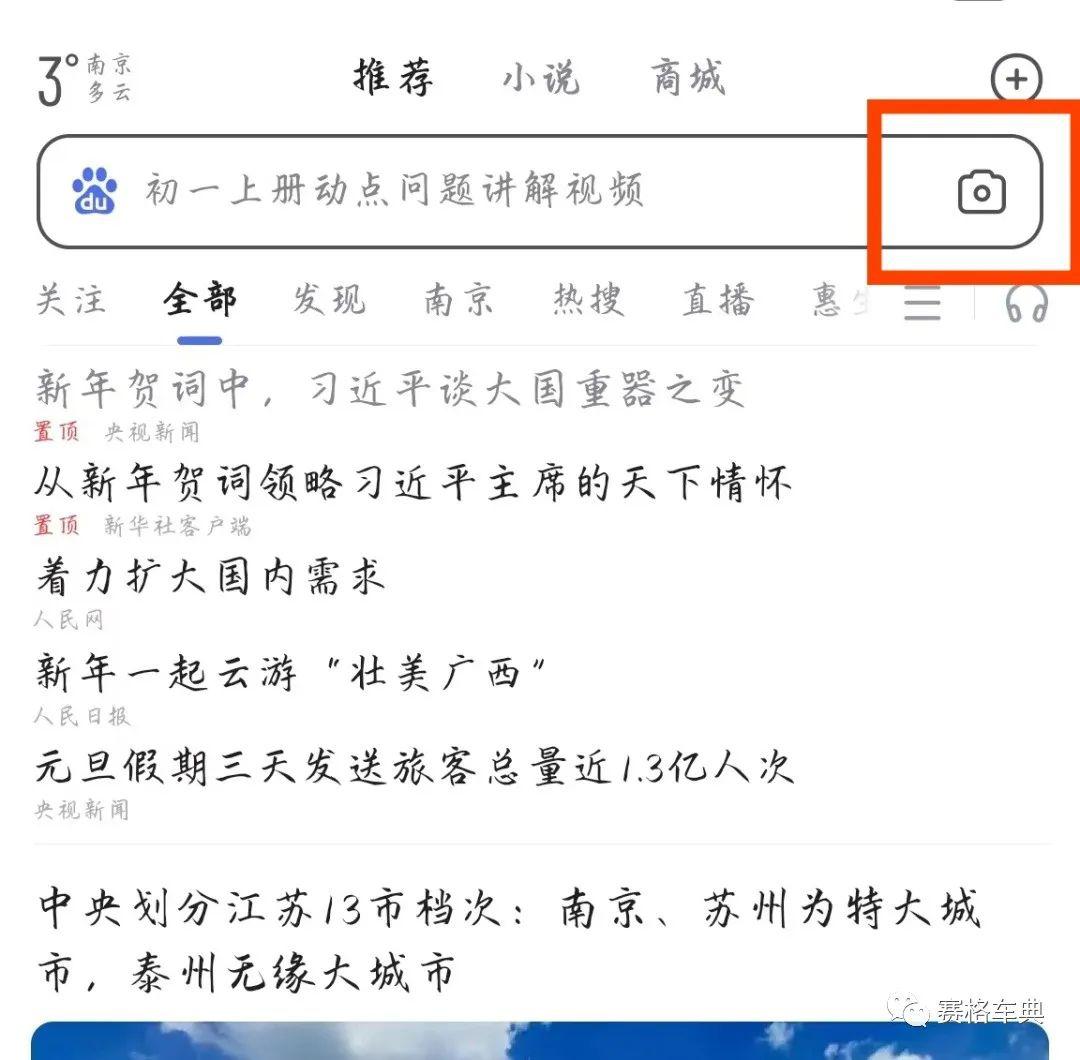Open 元旦假期三天发送旅客总量 news item
Image resolution: width=1080 pixels, height=1060 pixels.
point(412,767)
